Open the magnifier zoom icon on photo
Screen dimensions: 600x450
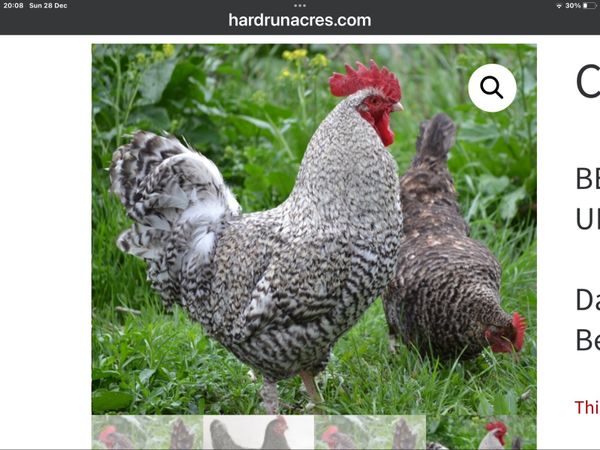492,88
